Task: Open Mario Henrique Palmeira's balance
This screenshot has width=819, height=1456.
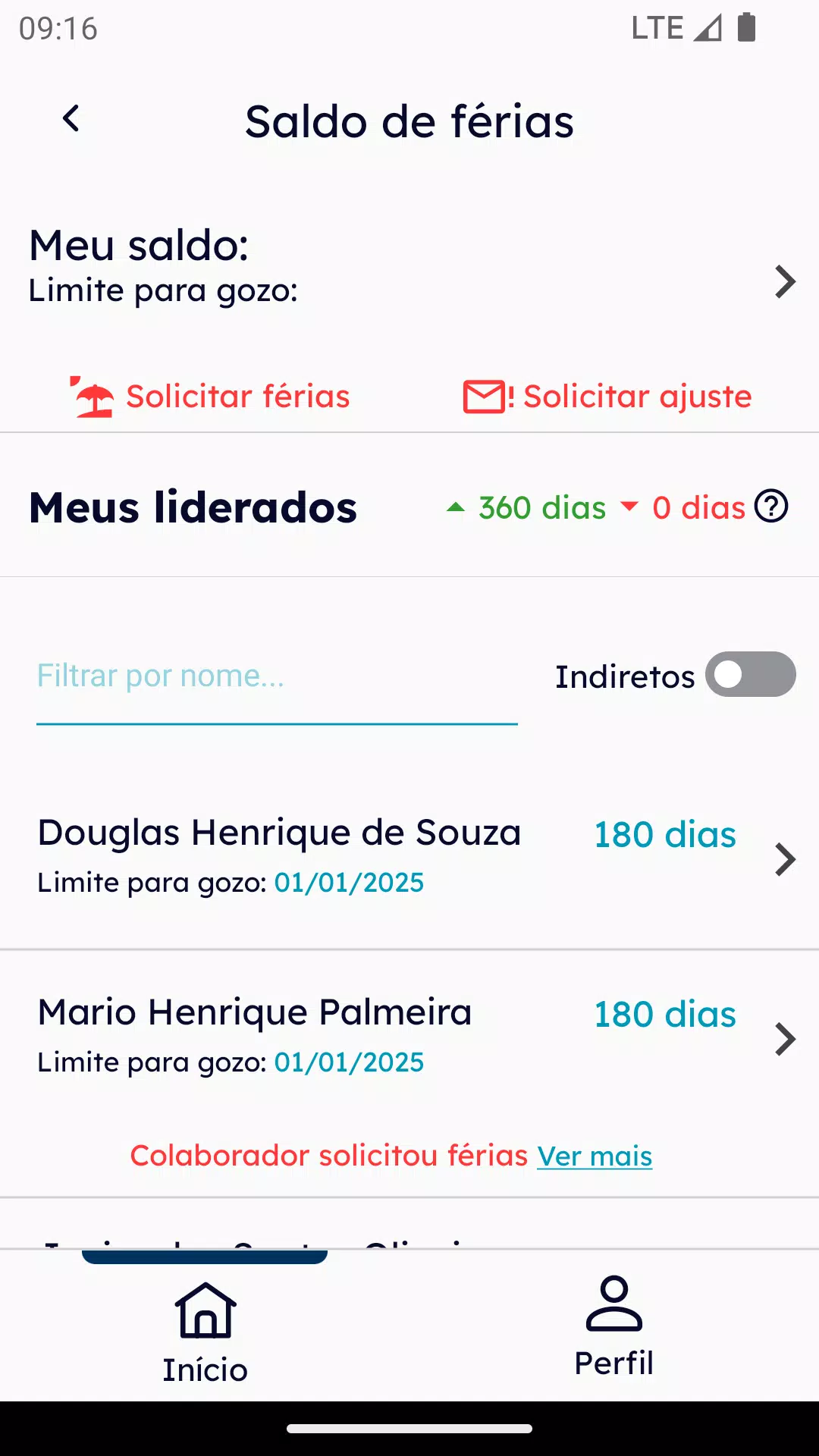Action: [x=409, y=1037]
